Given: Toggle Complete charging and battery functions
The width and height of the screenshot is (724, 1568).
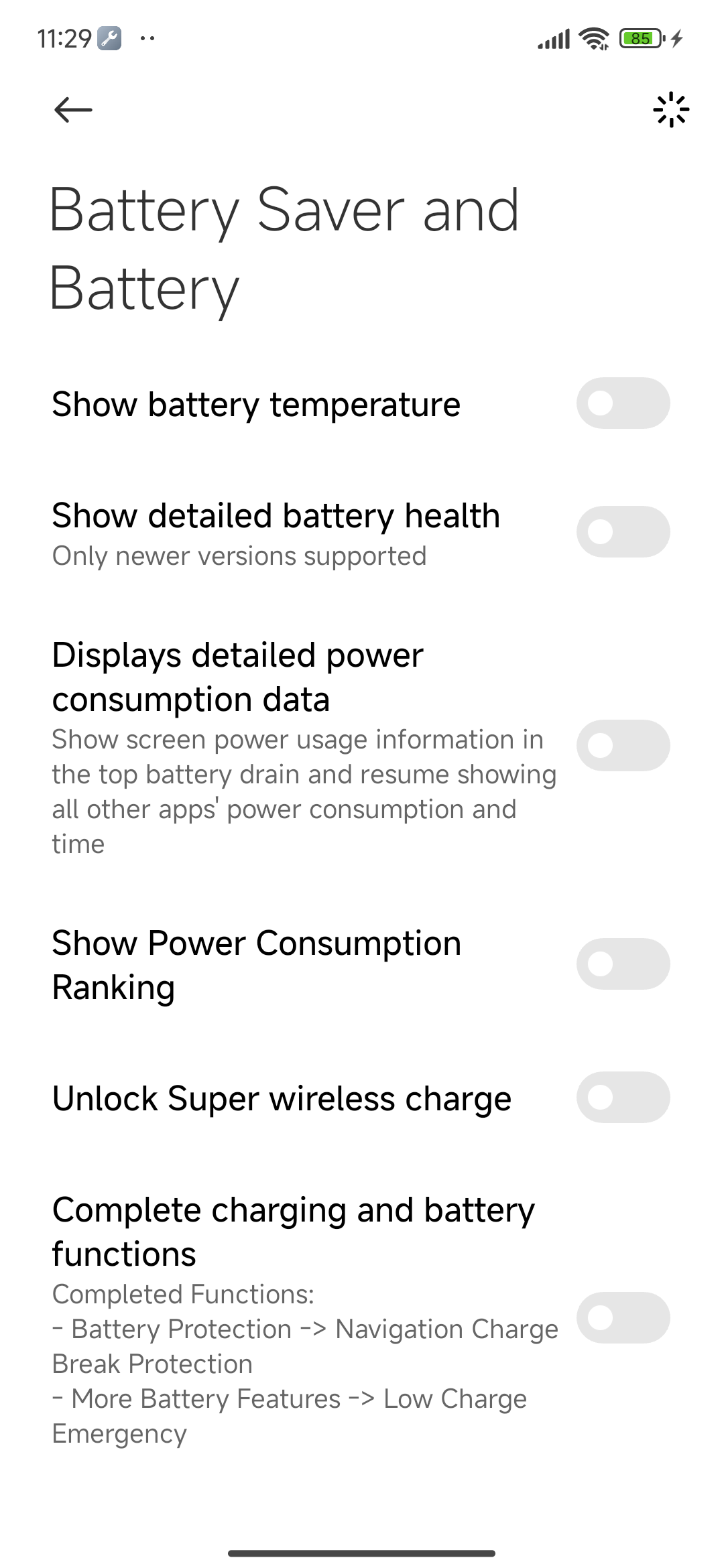Looking at the screenshot, I should point(623,1318).
